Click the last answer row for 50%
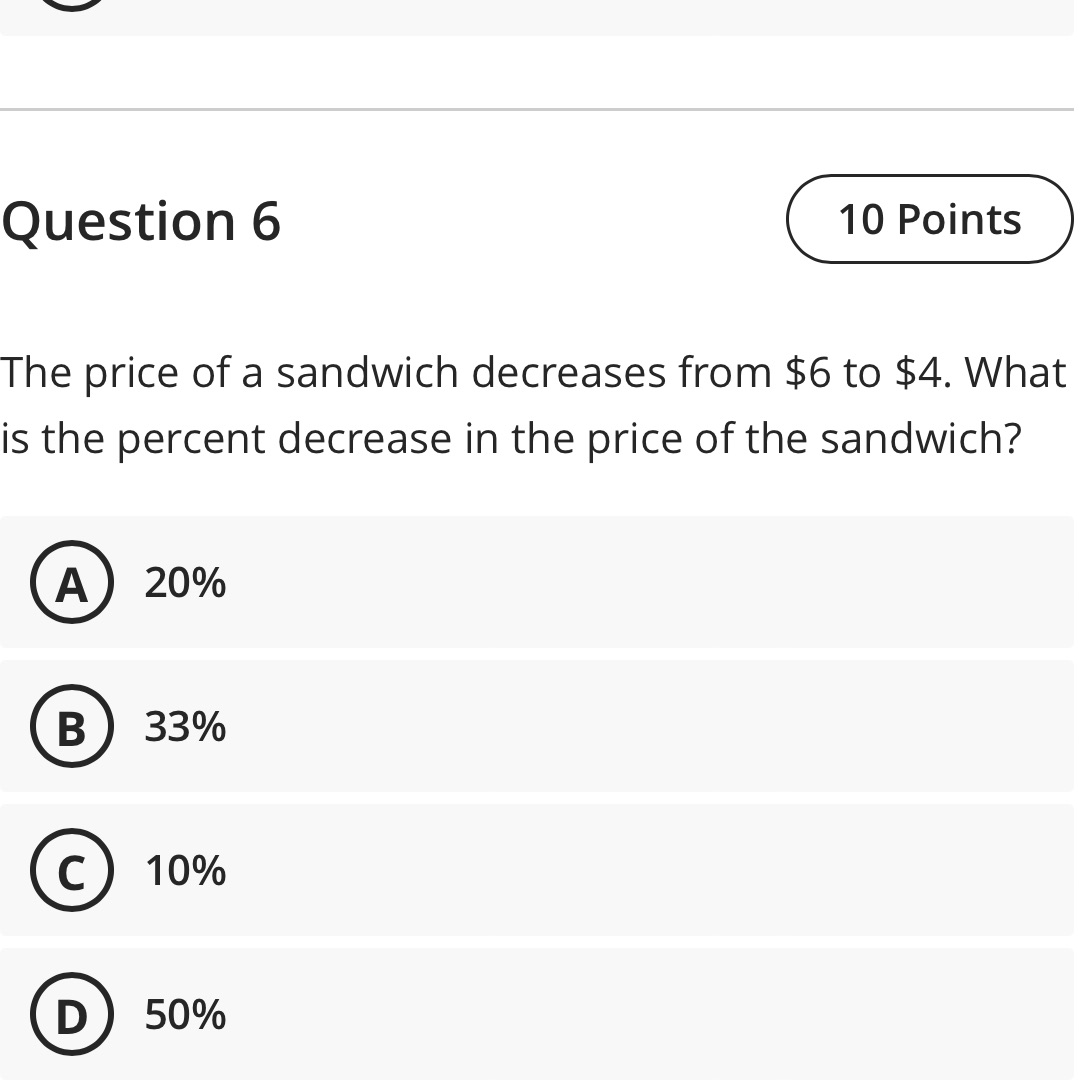The image size is (1080, 1091). (x=700, y=1014)
